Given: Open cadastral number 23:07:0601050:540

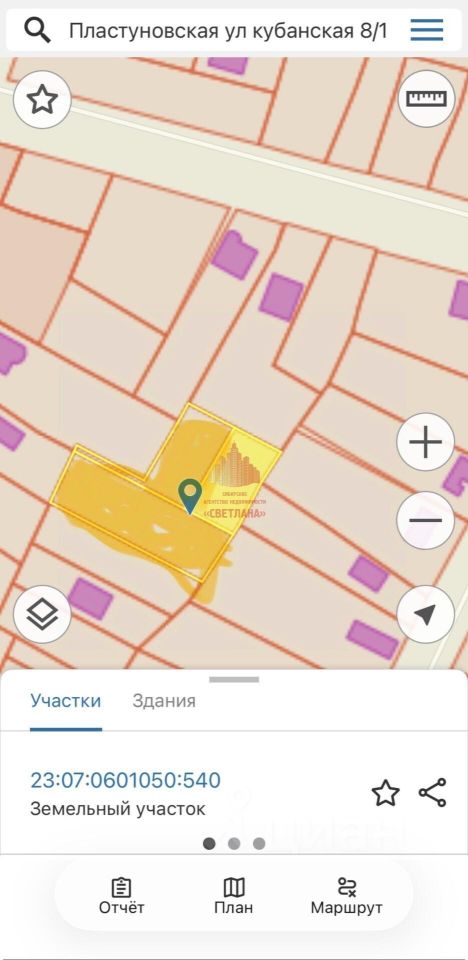Looking at the screenshot, I should (126, 781).
